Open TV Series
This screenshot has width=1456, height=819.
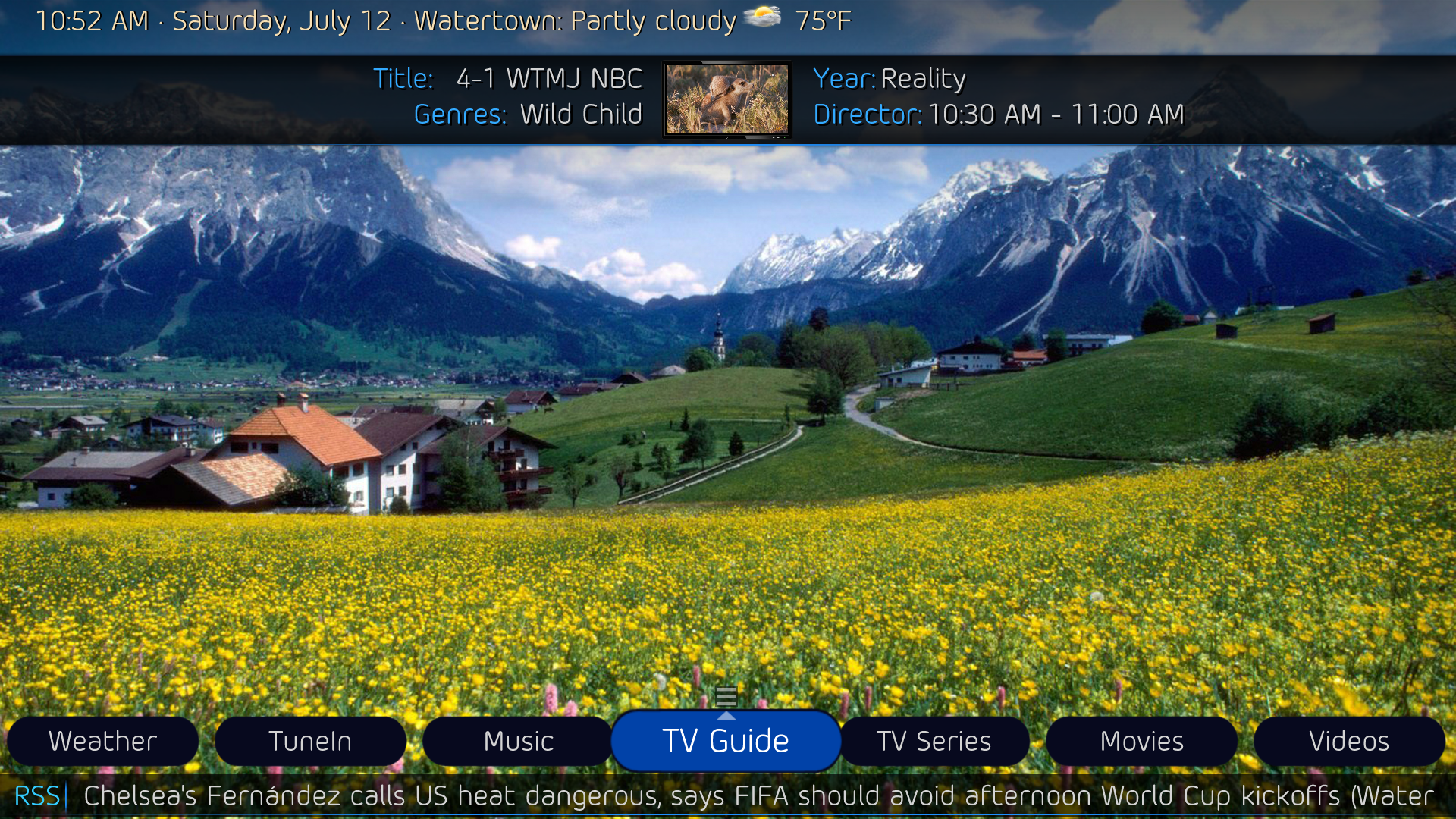tap(934, 741)
